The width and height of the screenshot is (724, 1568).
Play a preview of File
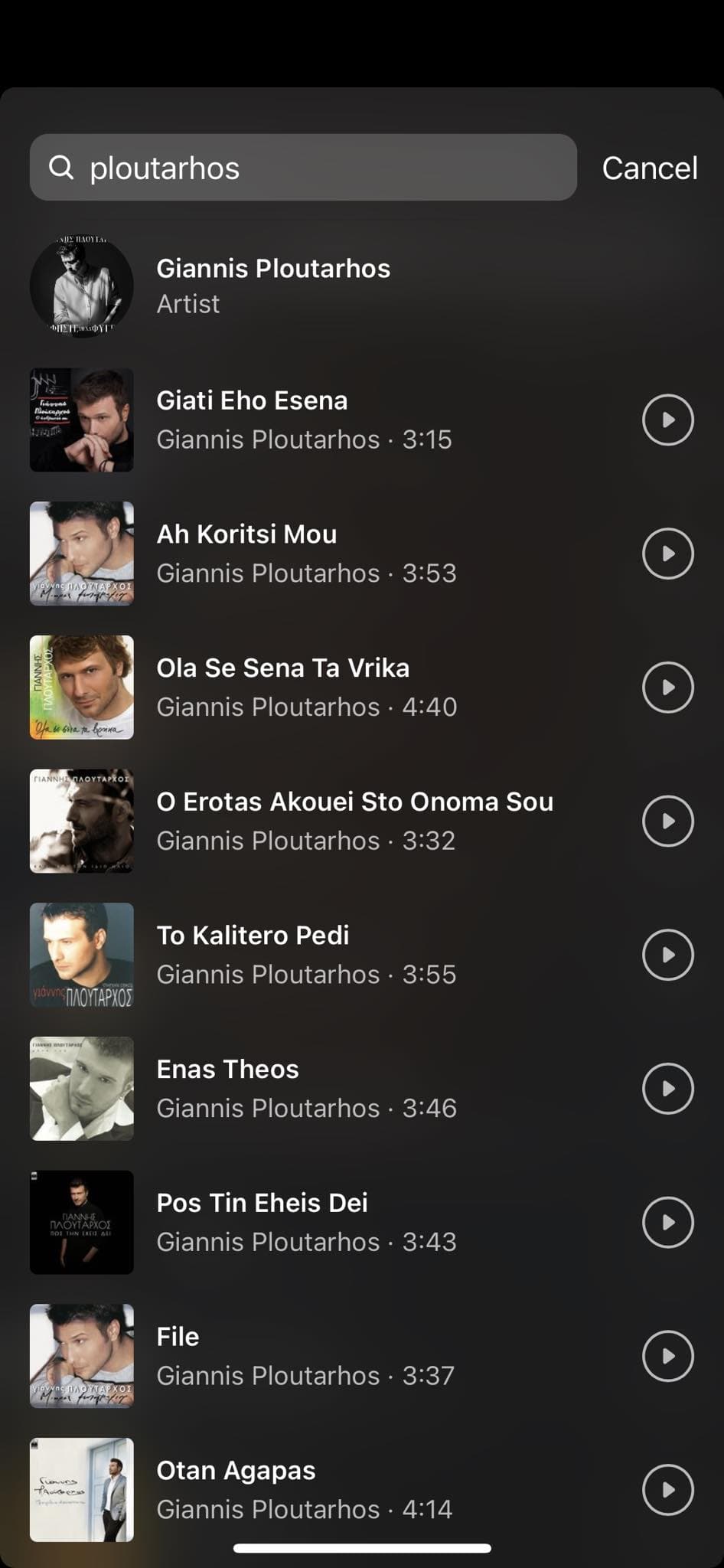[x=667, y=1356]
